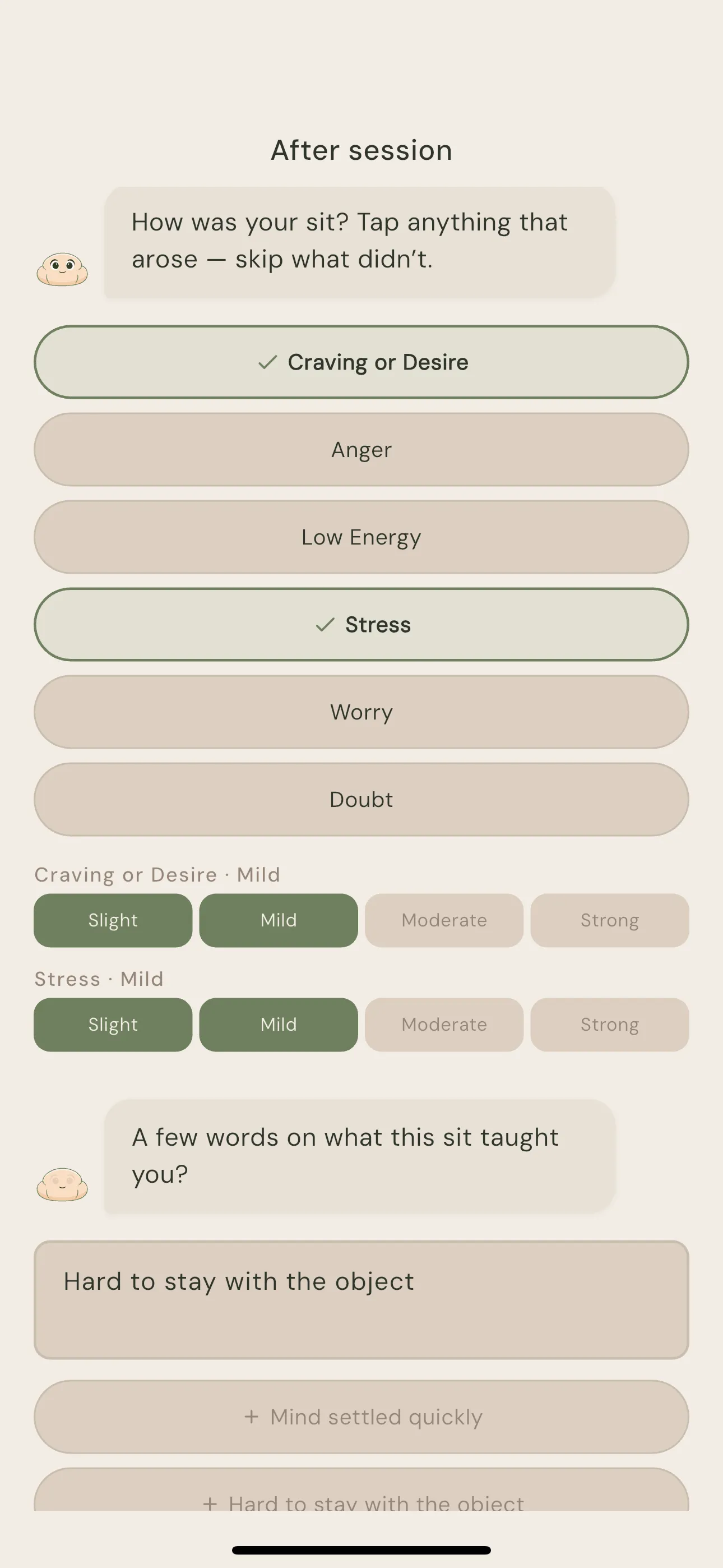This screenshot has height=1568, width=723.
Task: Keep Stress intensity at Mild
Action: (279, 1025)
